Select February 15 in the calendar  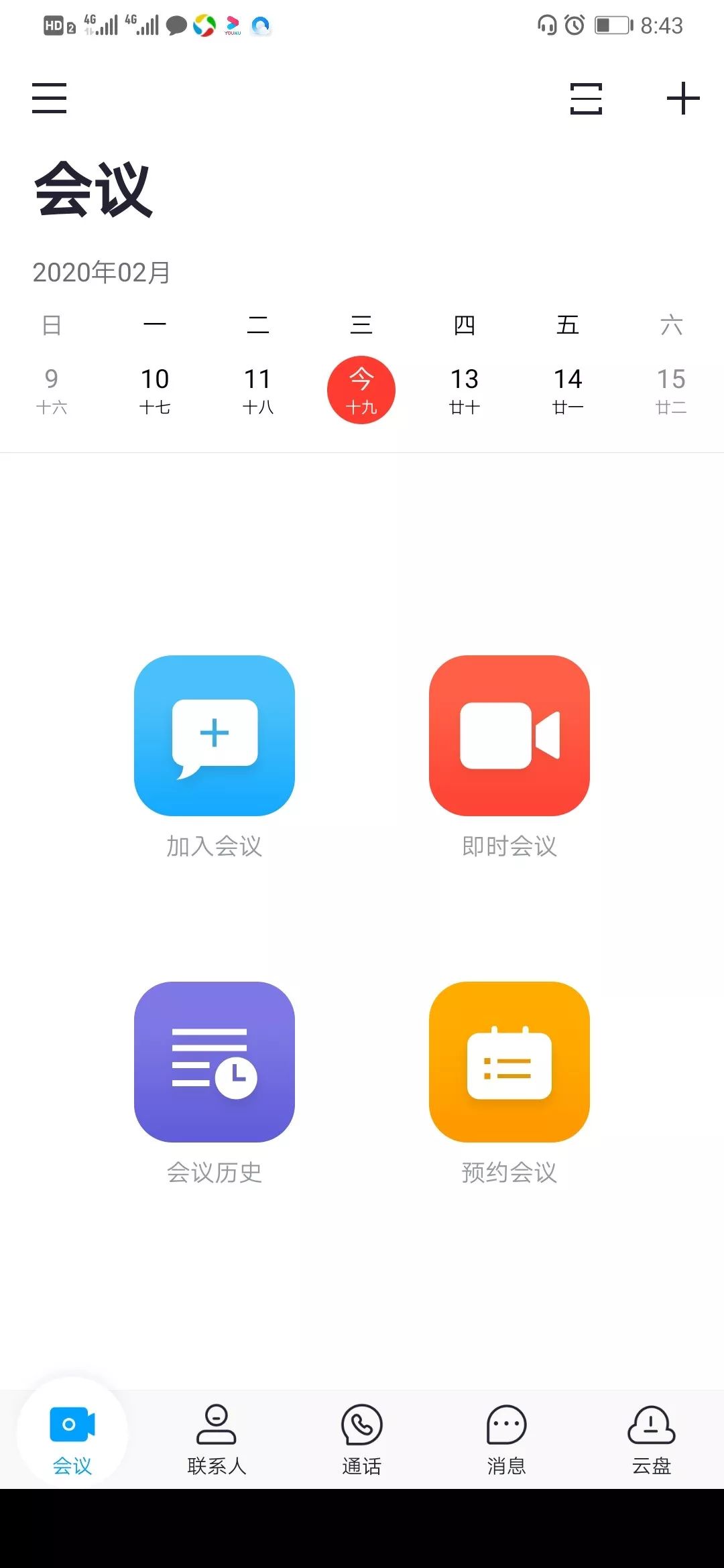[671, 389]
